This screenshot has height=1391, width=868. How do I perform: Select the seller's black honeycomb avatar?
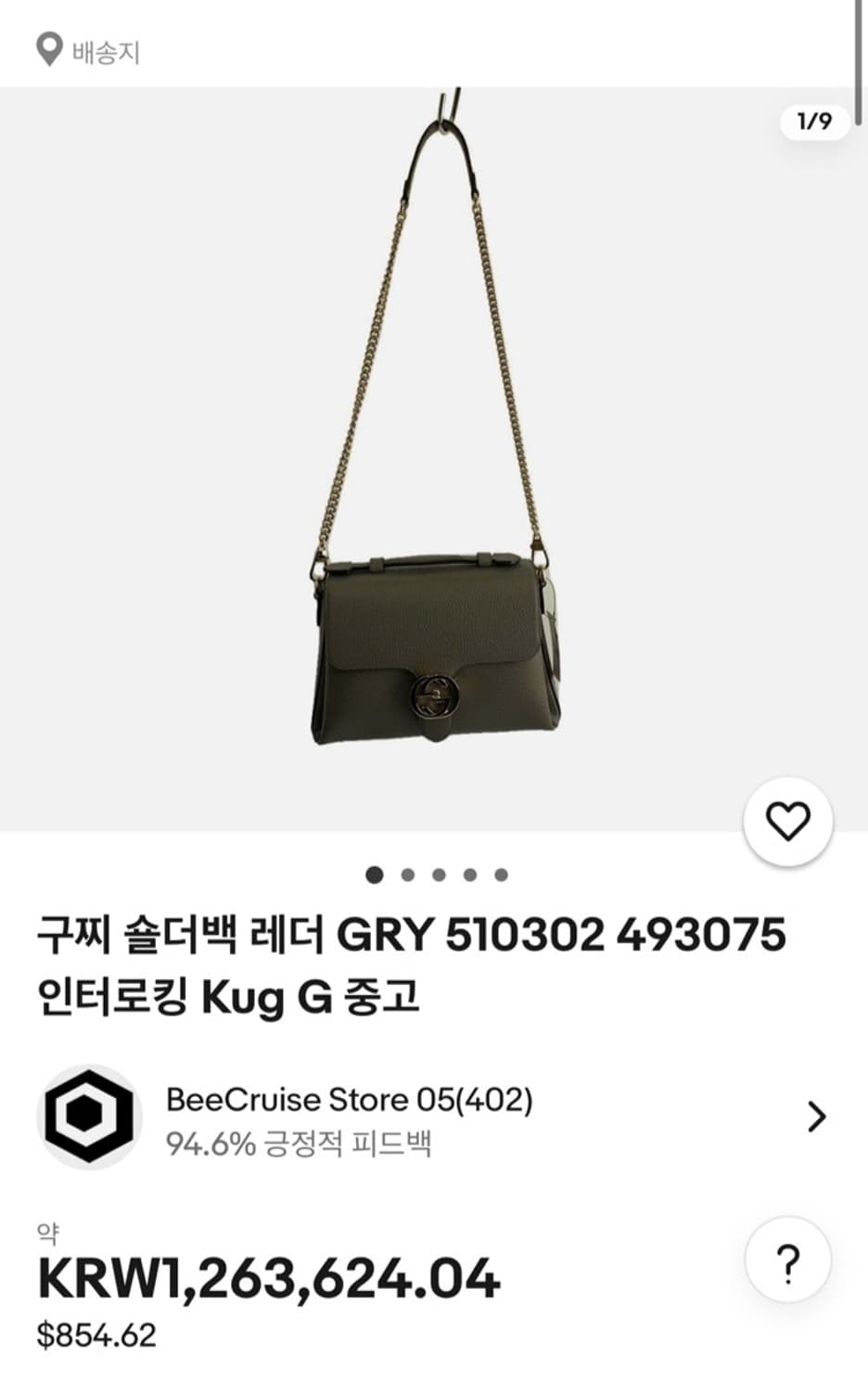(x=89, y=1117)
